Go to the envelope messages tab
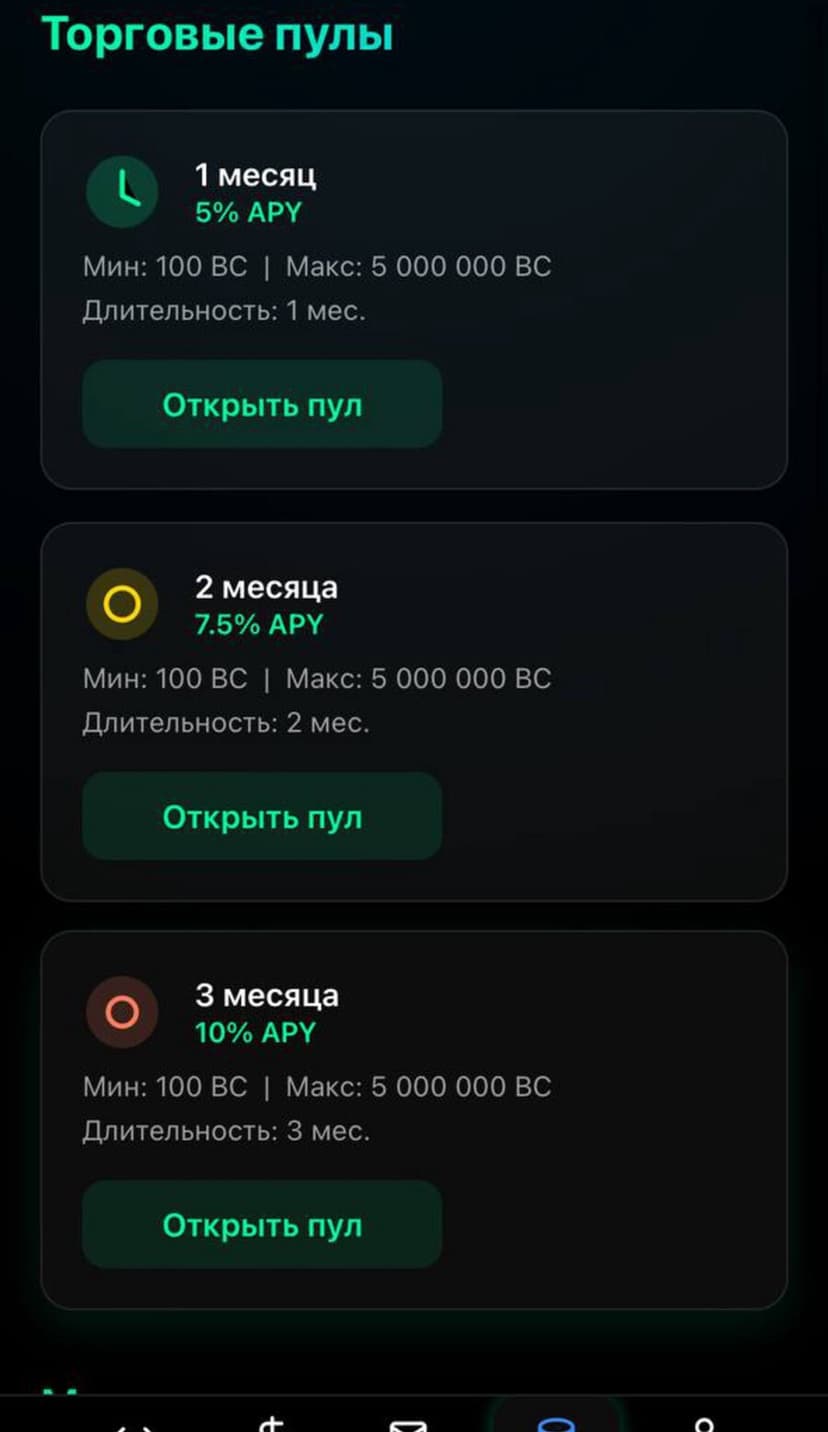Viewport: 828px width, 1432px height. click(x=408, y=1424)
